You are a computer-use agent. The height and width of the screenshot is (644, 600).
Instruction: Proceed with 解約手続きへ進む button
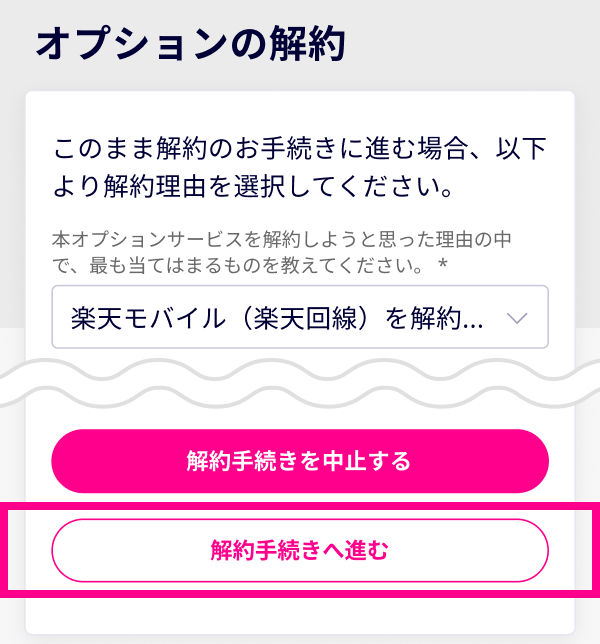[x=300, y=550]
